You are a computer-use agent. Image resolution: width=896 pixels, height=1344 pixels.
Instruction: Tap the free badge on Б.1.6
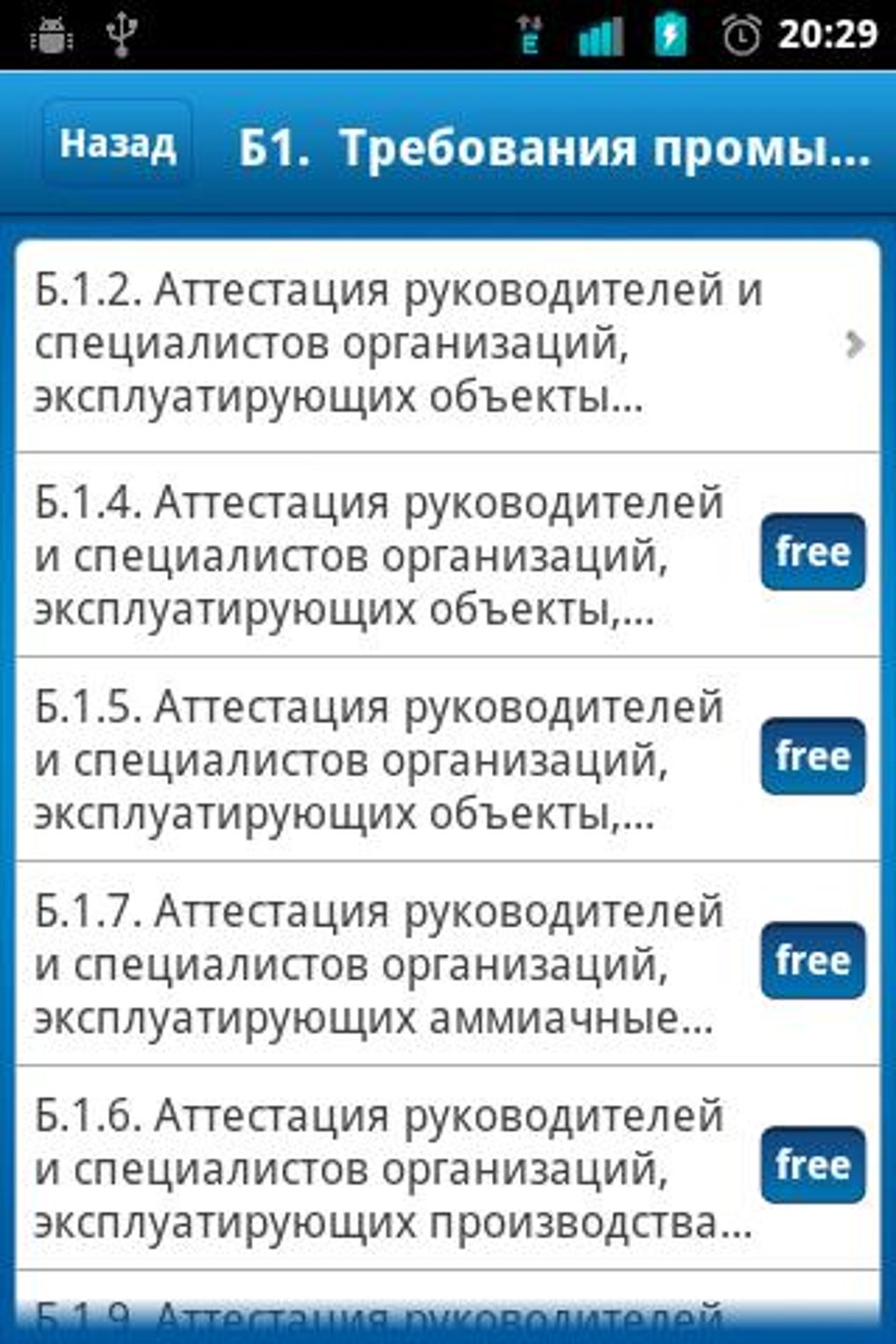click(x=813, y=1165)
